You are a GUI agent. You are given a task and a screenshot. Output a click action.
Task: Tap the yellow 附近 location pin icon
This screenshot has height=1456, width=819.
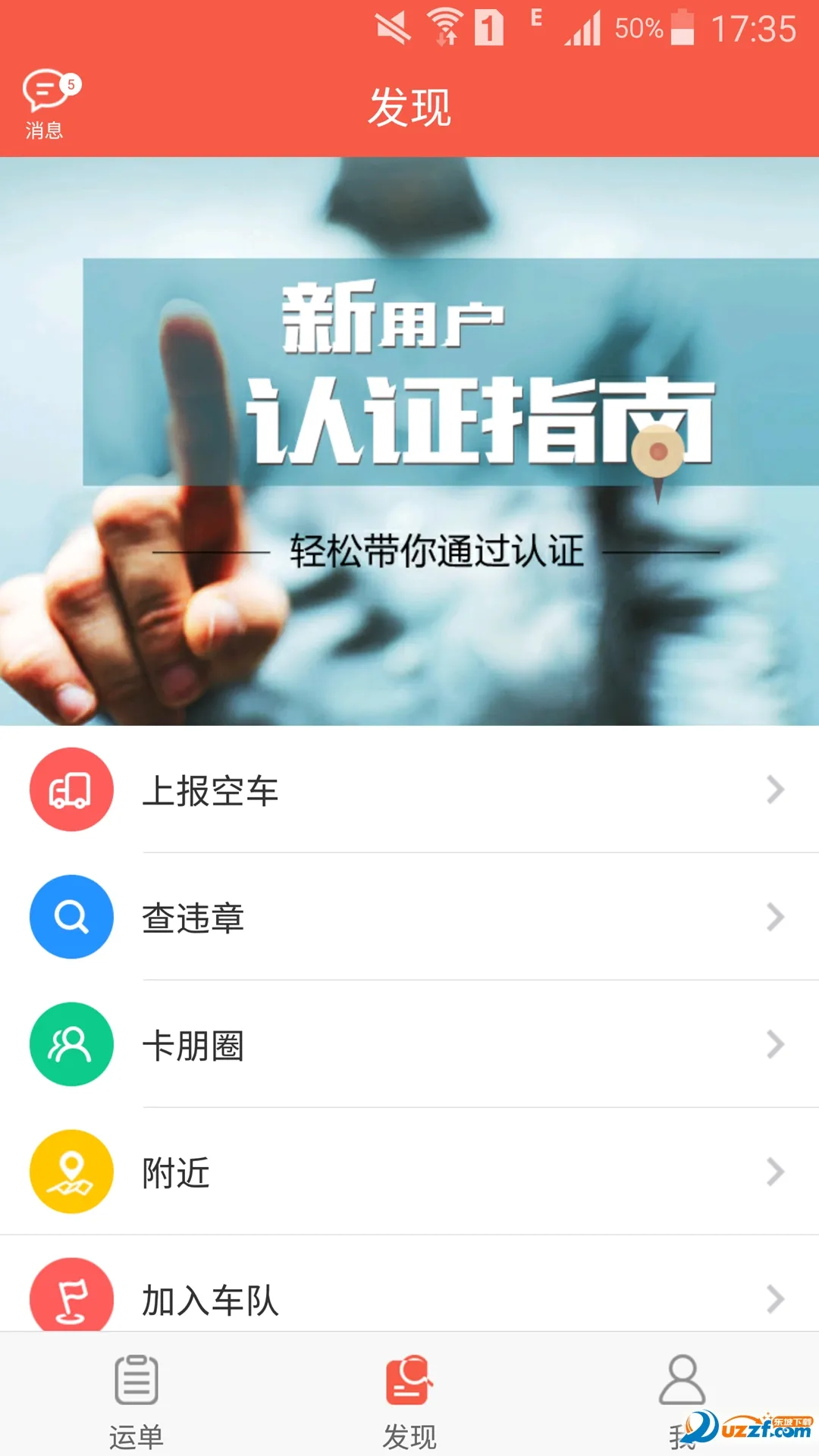[71, 1172]
